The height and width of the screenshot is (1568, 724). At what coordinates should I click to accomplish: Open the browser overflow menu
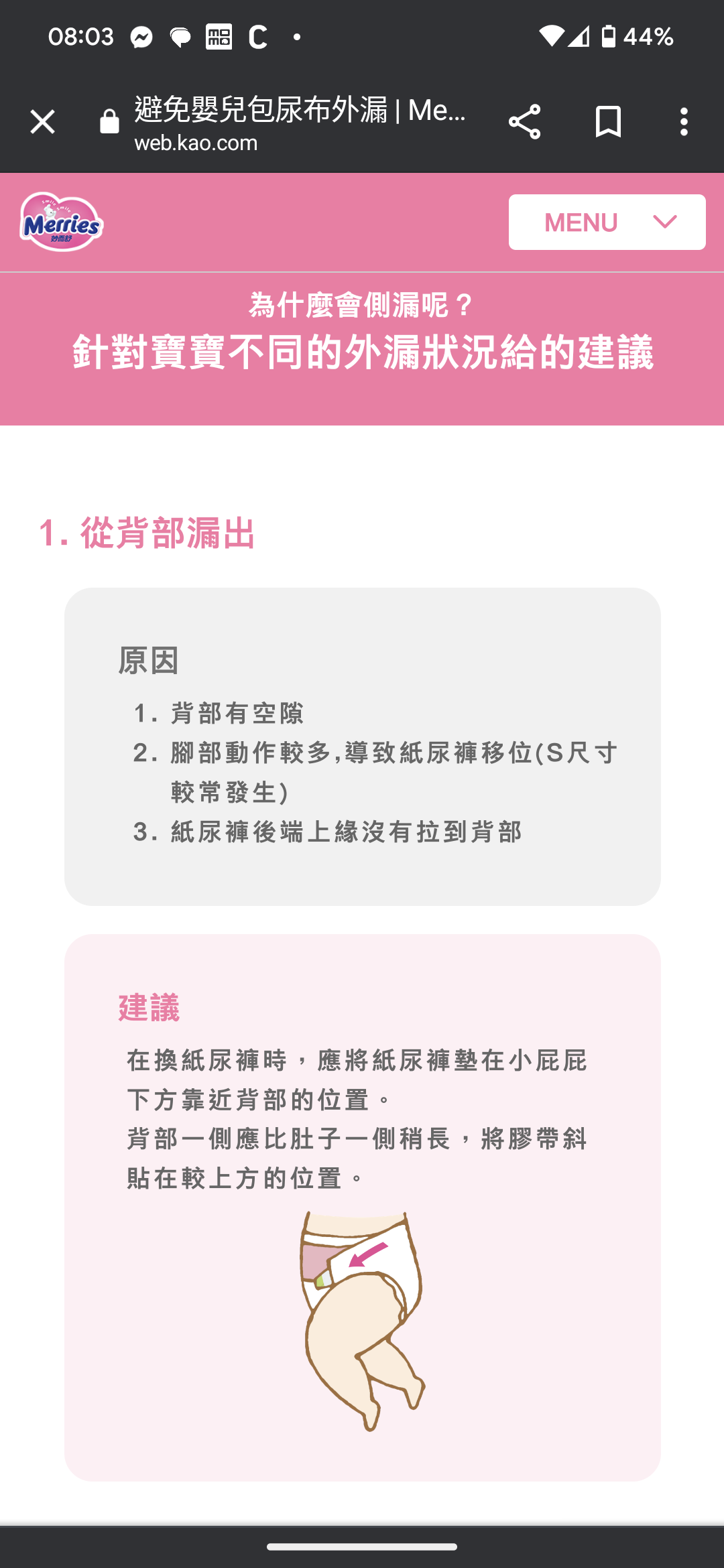pos(684,122)
